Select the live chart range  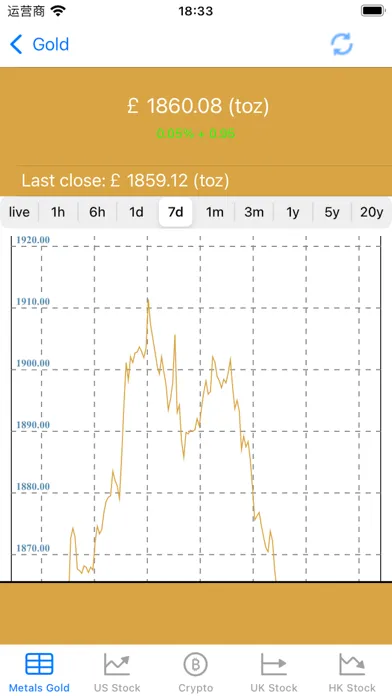coord(19,212)
